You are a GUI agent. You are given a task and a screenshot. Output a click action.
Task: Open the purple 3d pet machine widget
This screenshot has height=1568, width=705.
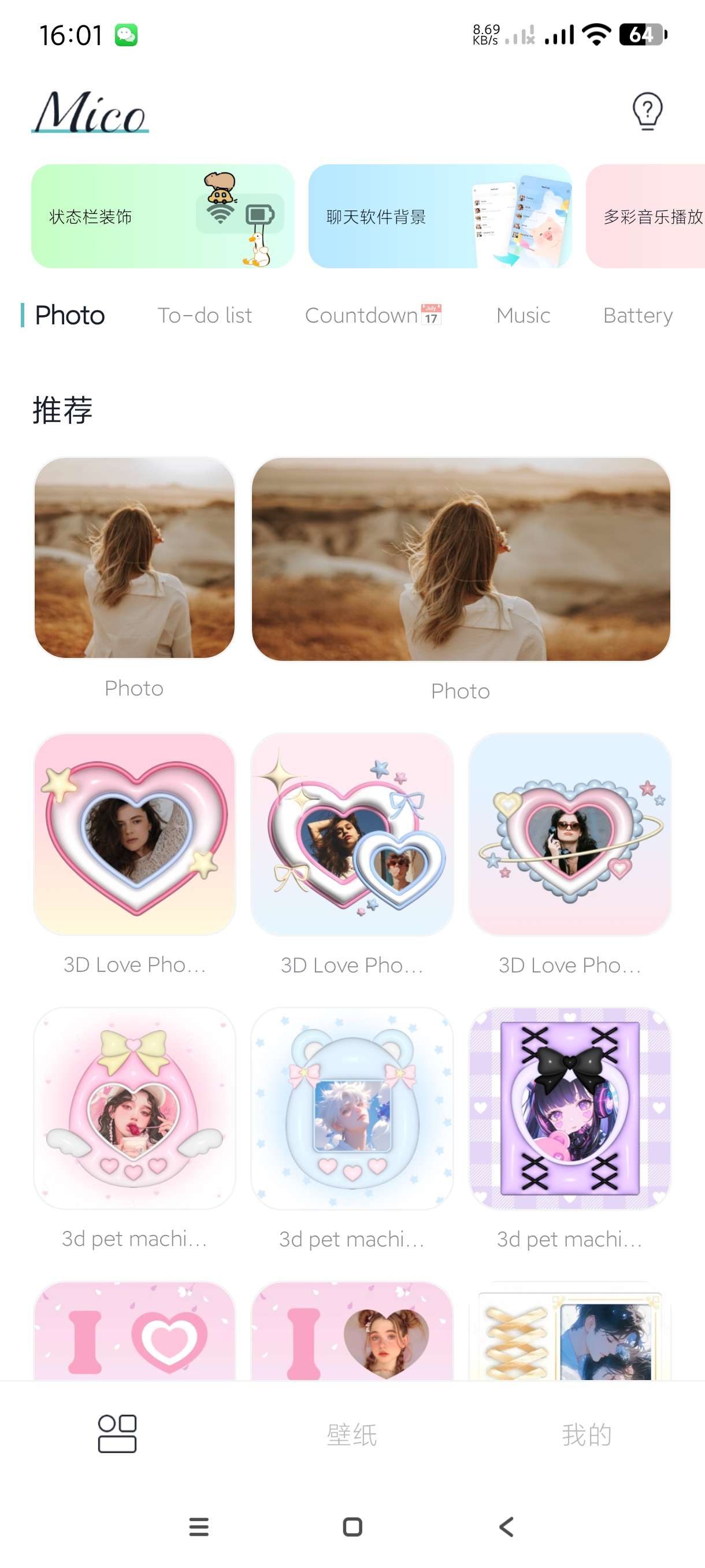(x=569, y=1108)
